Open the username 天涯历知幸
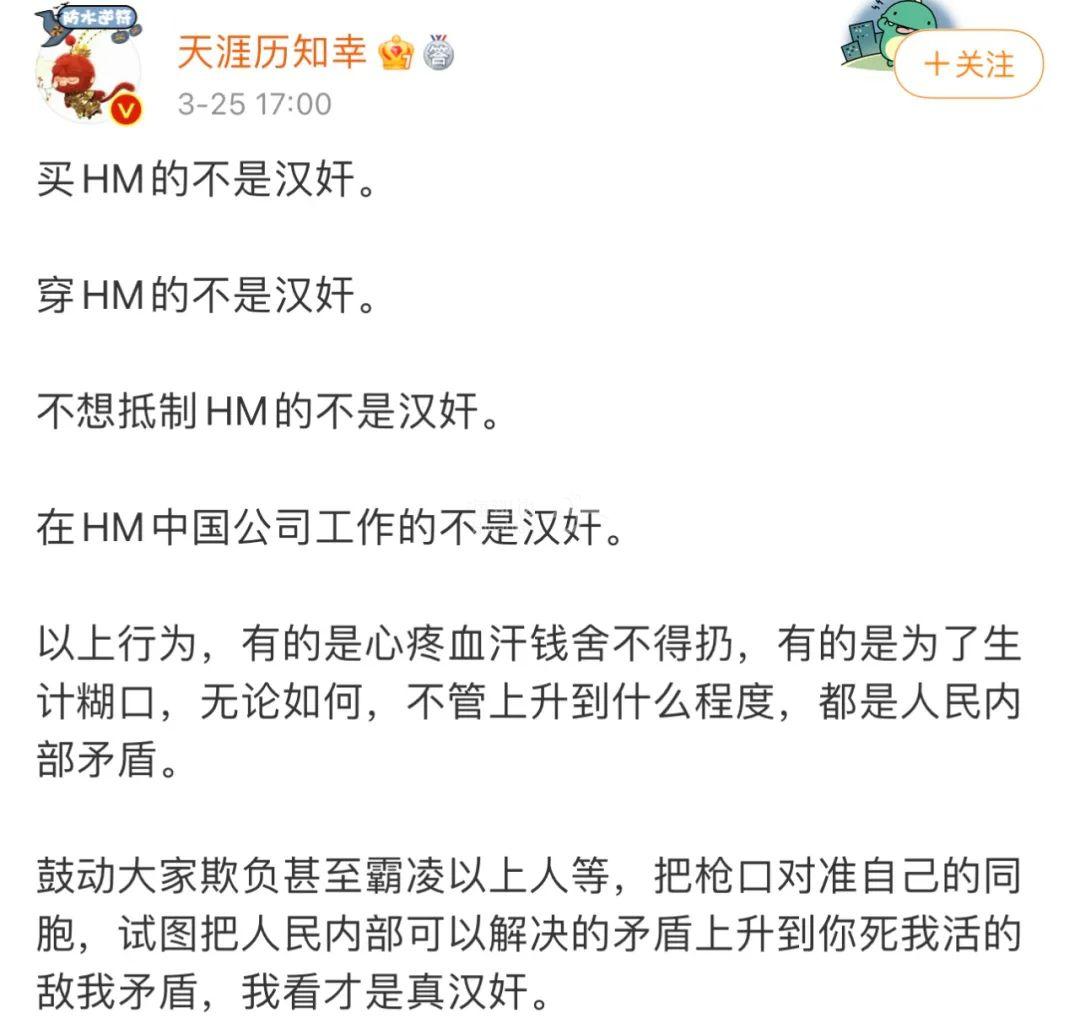Image resolution: width=1080 pixels, height=1029 pixels. pos(272,52)
